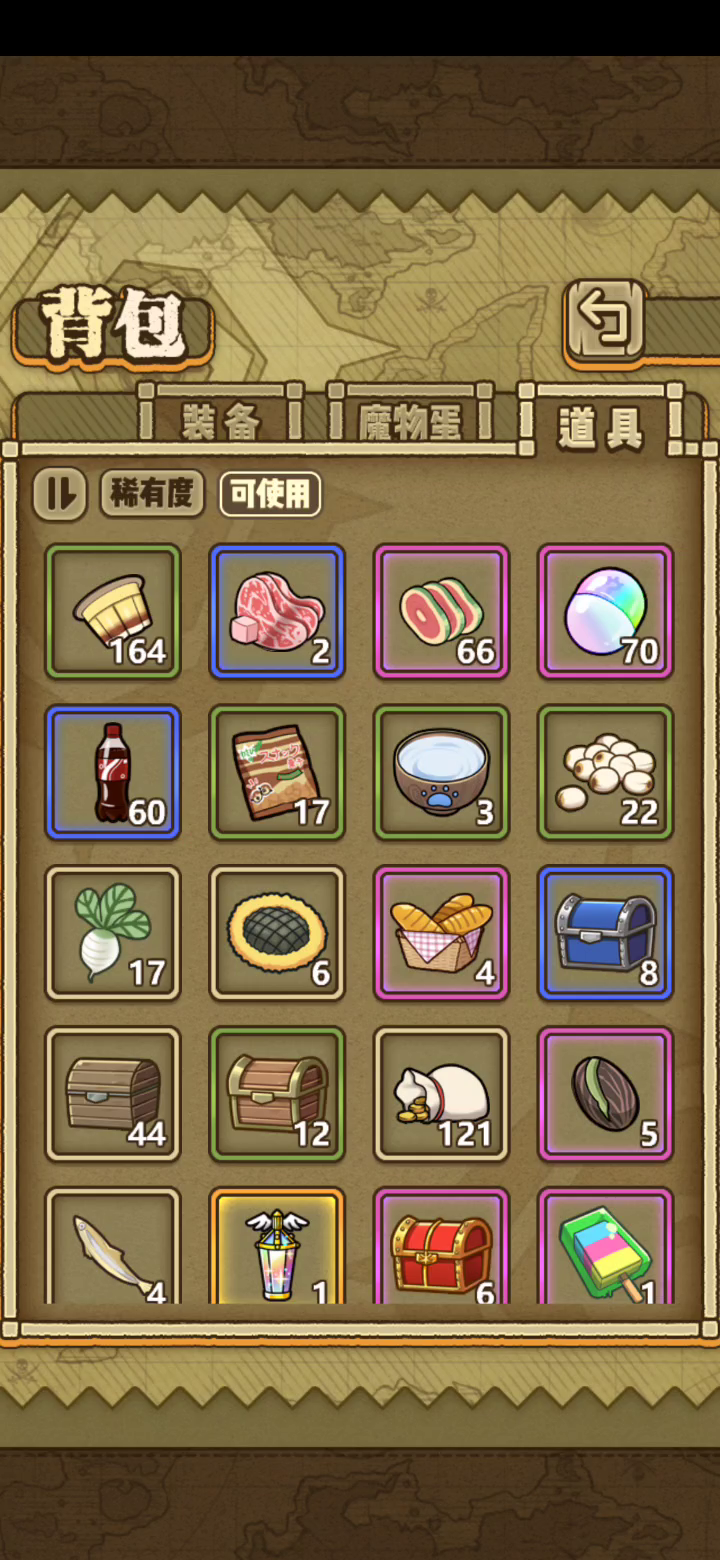The image size is (720, 1560).
Task: Tap the back arrow button
Action: coord(605,321)
